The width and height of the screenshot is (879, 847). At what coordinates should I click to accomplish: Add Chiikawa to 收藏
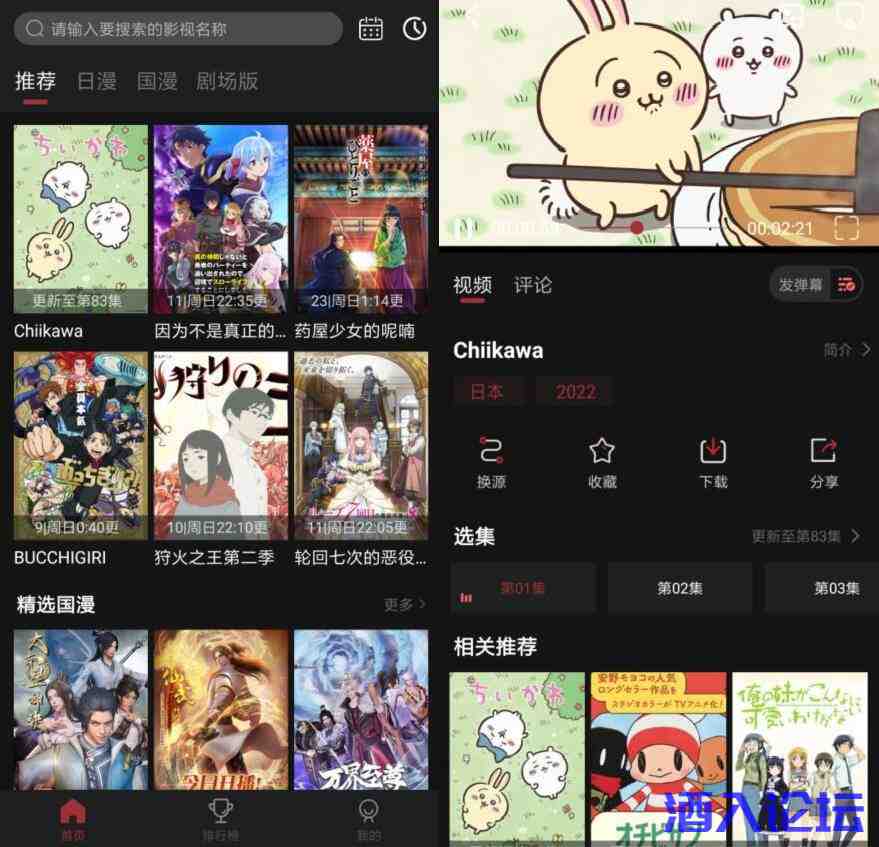click(602, 462)
